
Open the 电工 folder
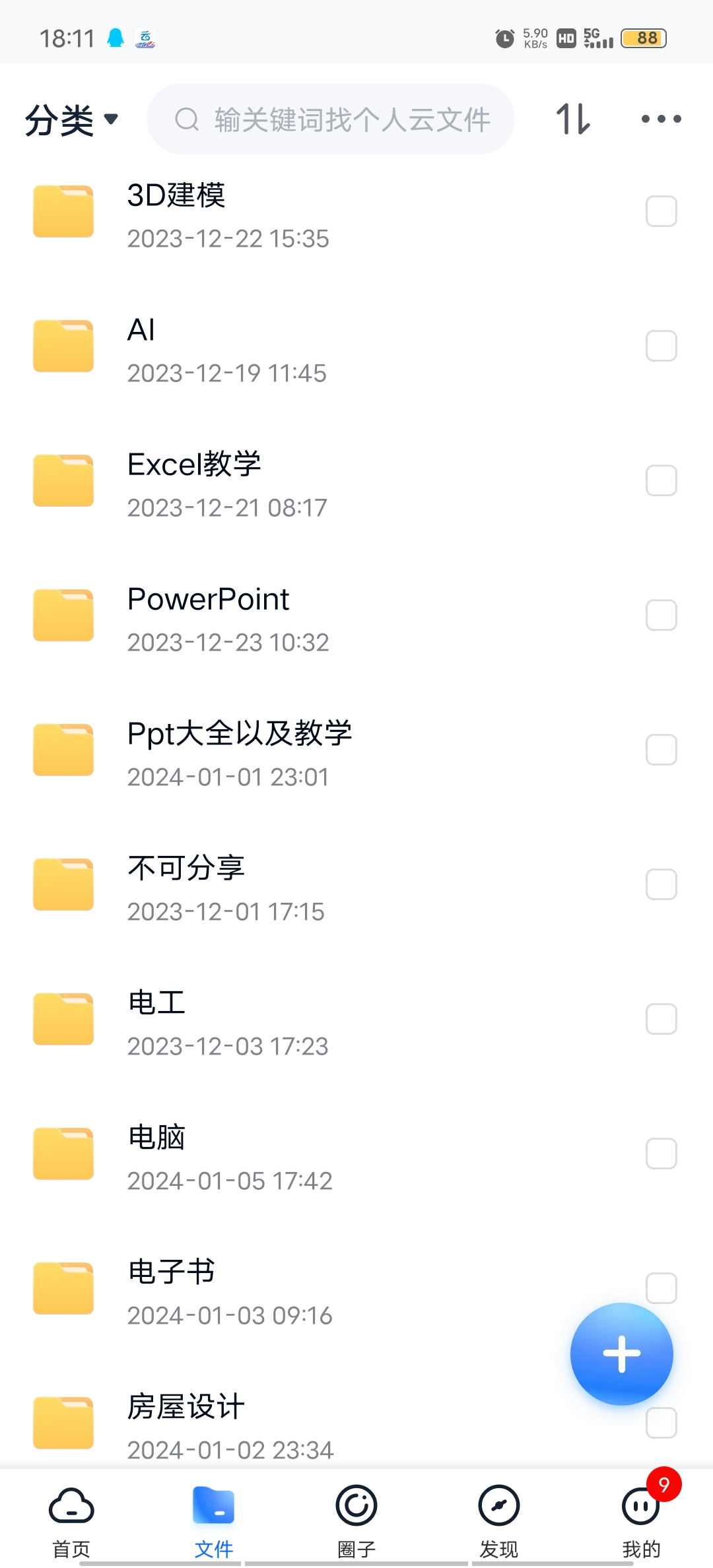click(356, 1020)
